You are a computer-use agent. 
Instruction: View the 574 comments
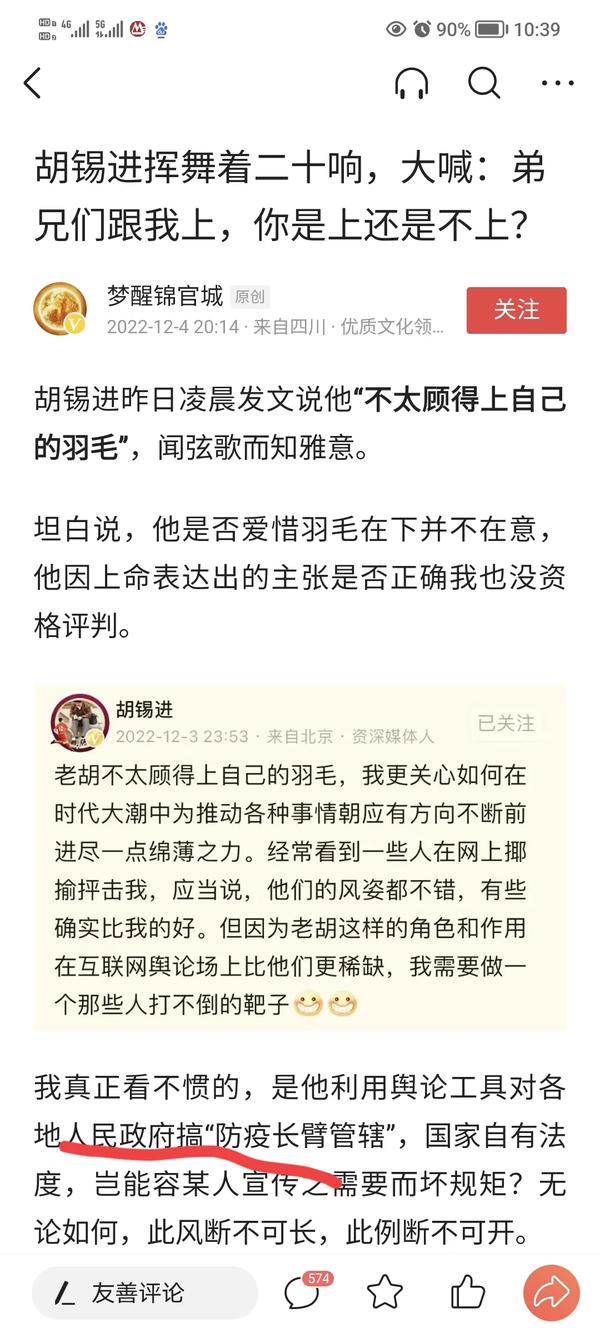point(304,1291)
